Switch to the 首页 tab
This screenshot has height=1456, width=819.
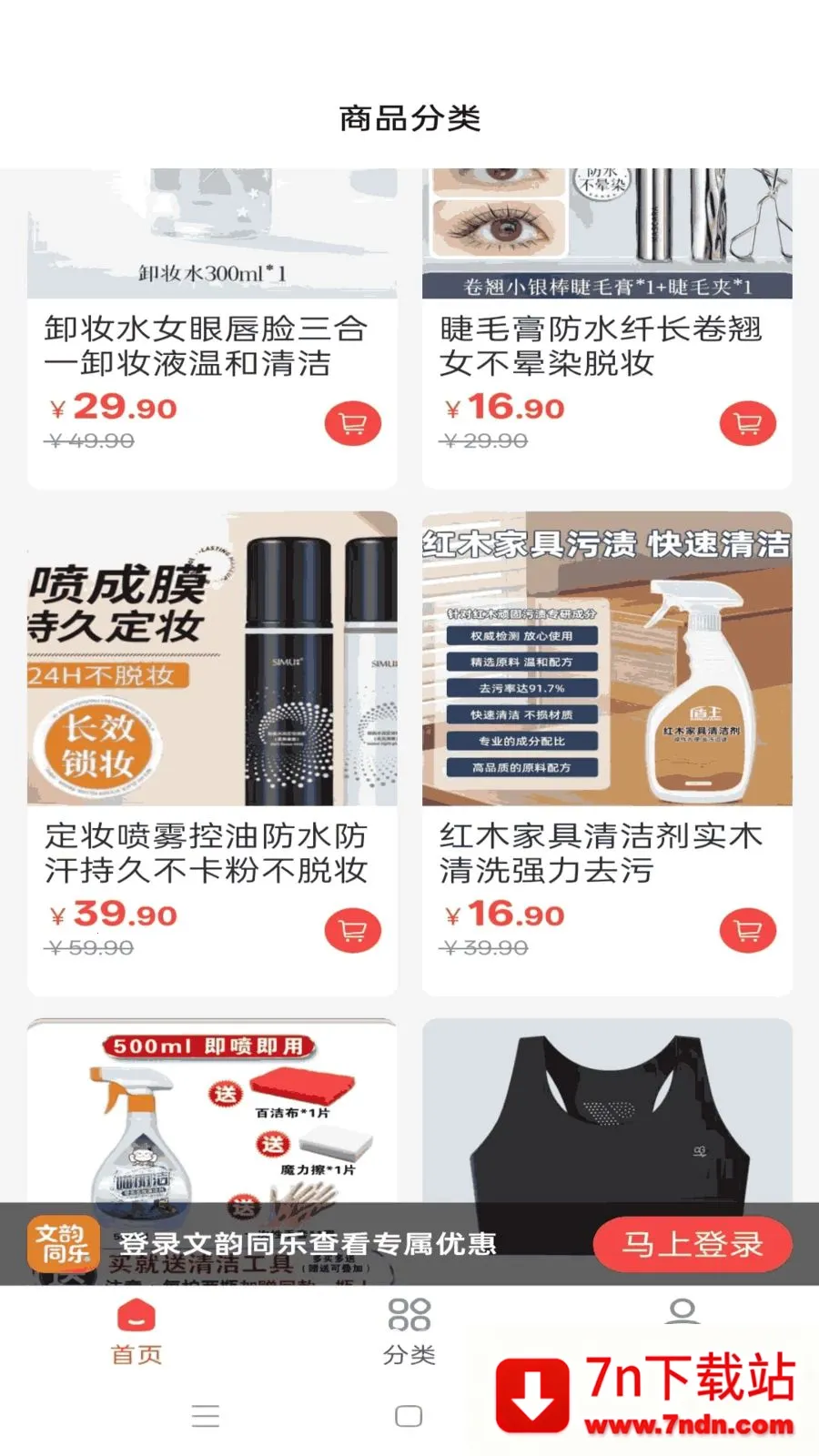136,1331
